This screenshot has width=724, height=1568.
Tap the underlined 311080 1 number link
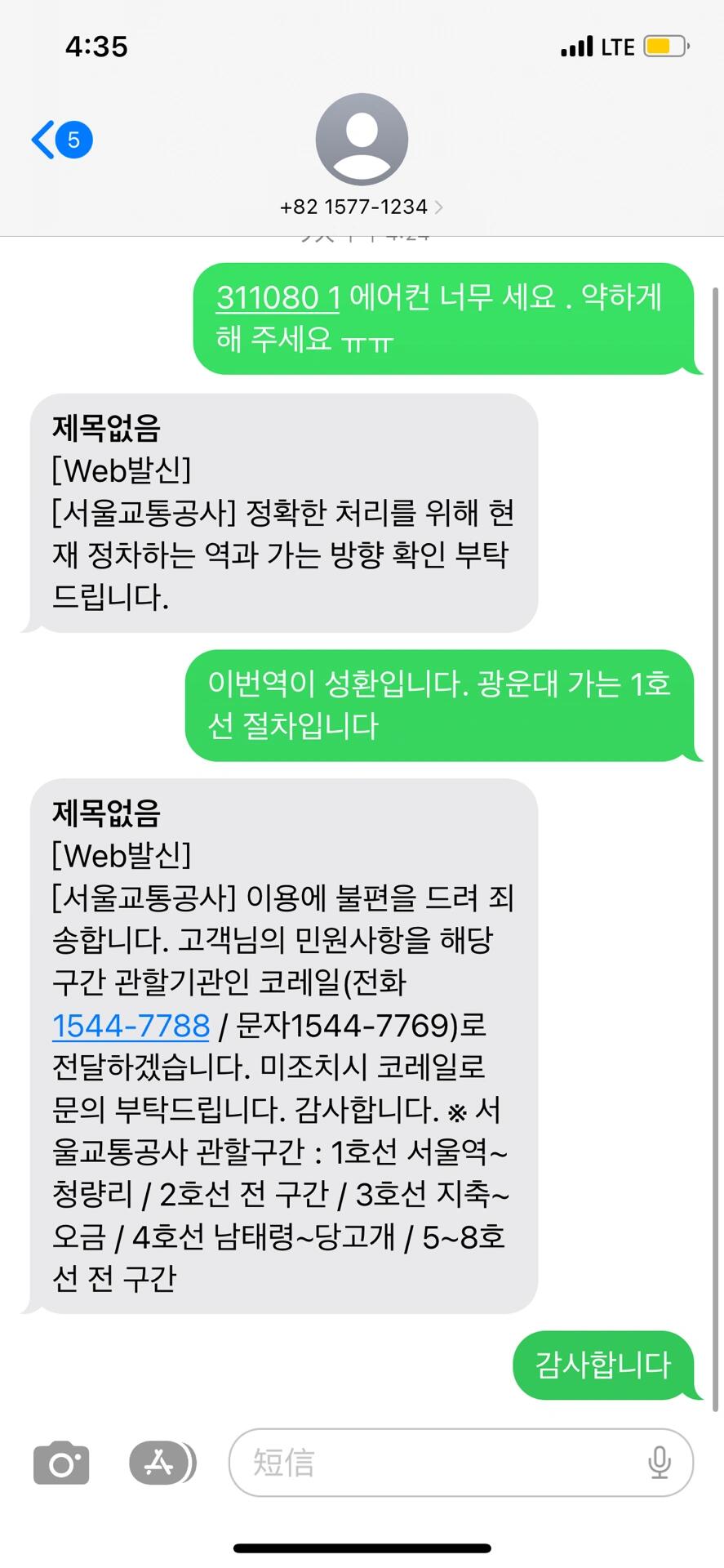coord(278,297)
